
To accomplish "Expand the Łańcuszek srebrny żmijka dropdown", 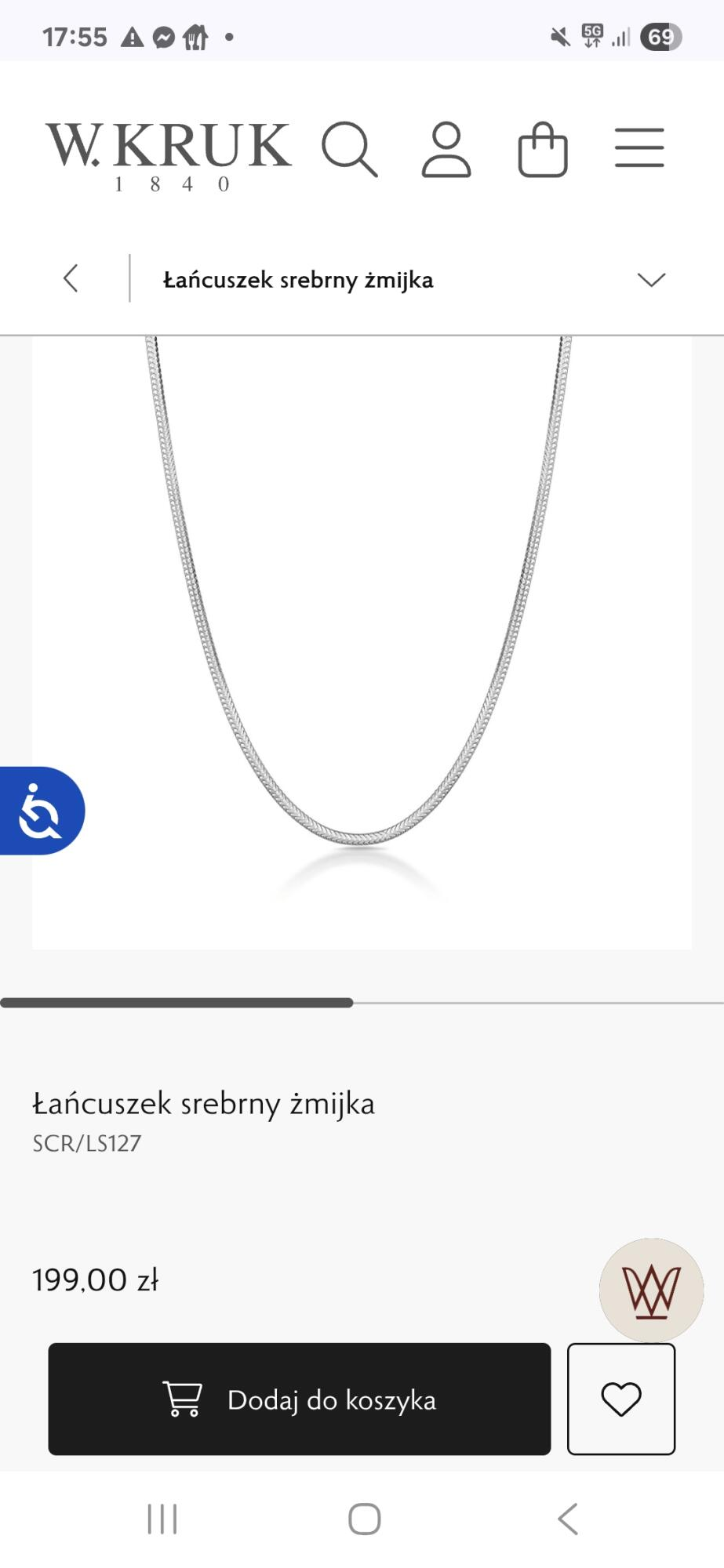I will pos(651,280).
